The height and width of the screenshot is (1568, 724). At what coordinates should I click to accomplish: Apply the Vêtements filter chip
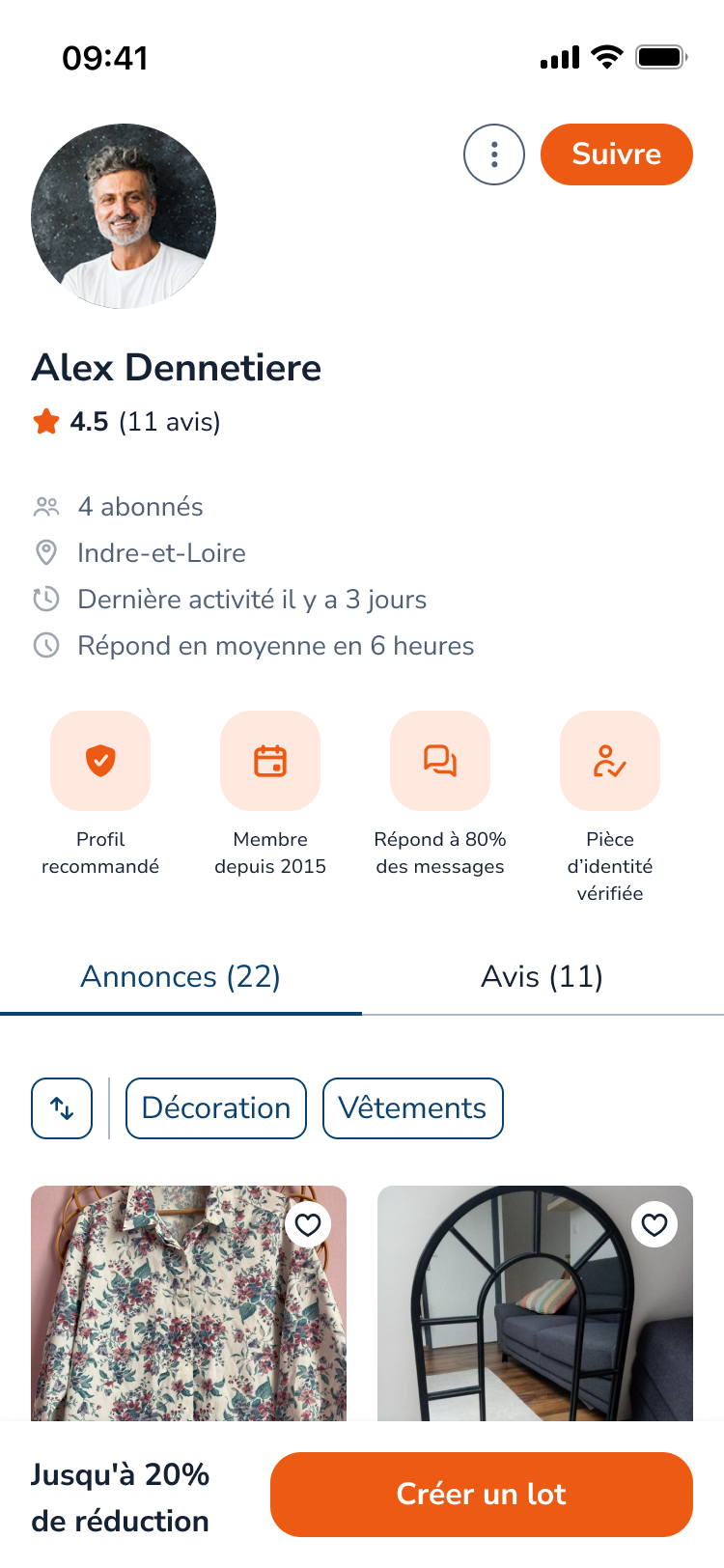click(412, 1108)
